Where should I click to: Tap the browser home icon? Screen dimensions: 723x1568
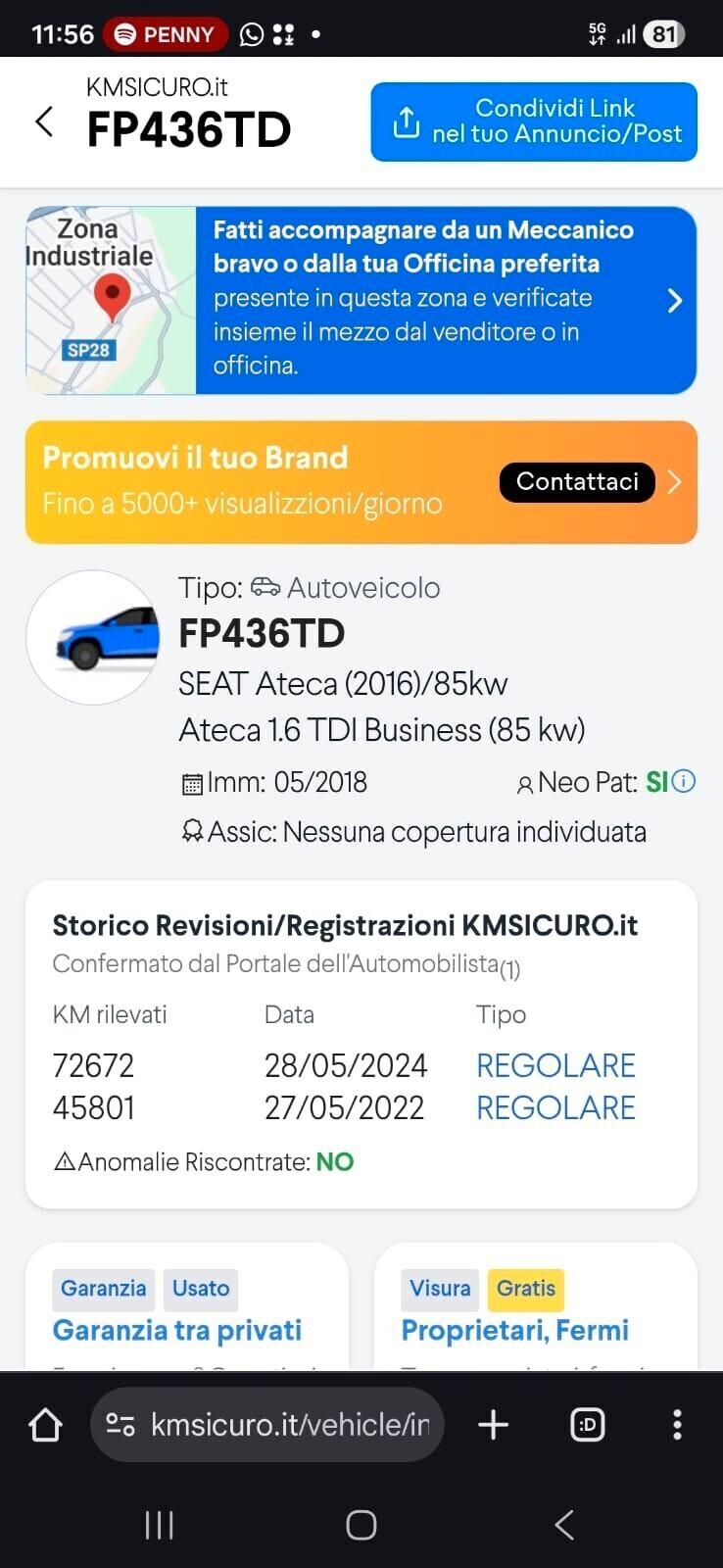(x=43, y=1424)
